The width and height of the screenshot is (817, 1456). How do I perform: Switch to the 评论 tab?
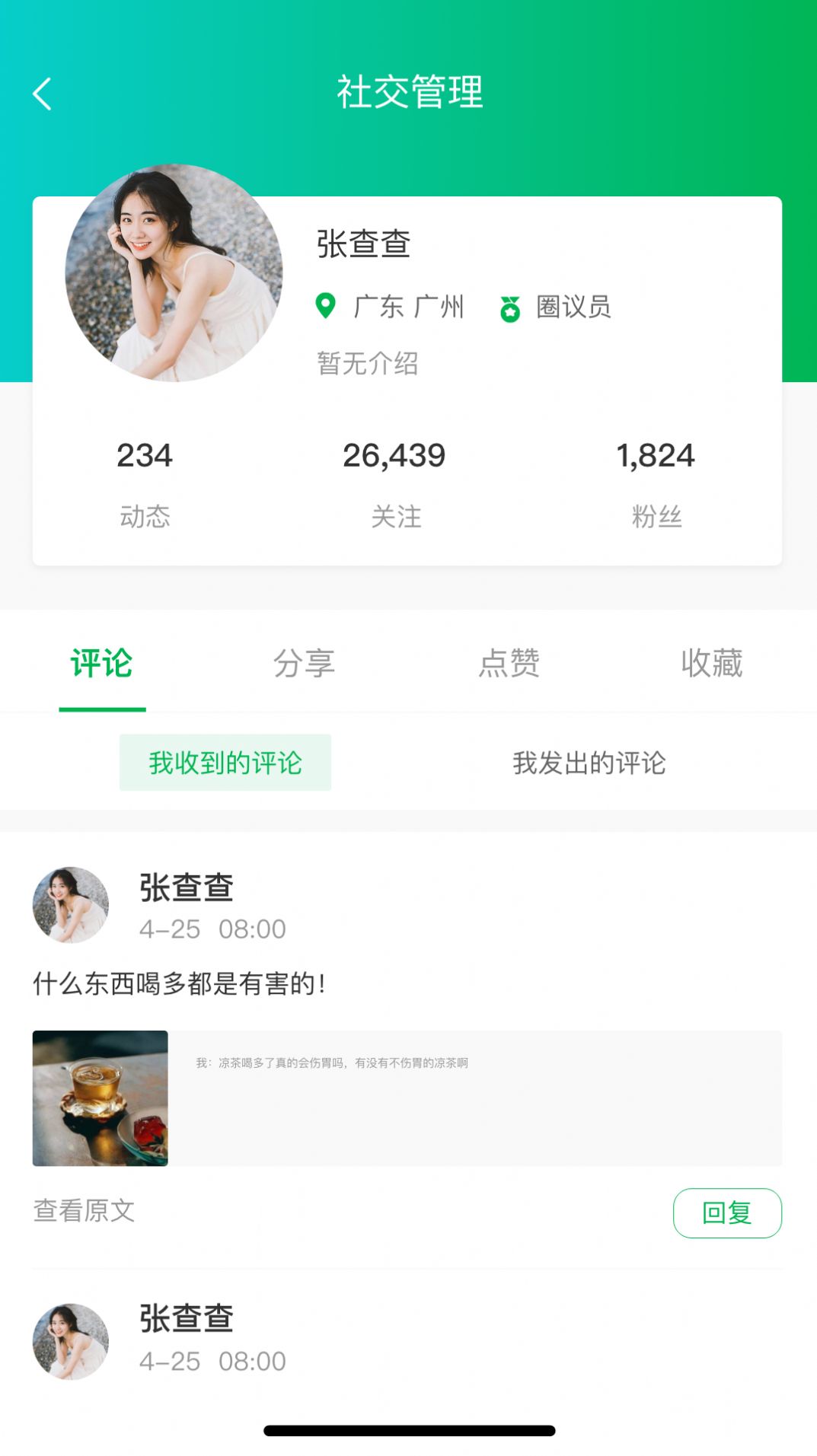coord(101,662)
